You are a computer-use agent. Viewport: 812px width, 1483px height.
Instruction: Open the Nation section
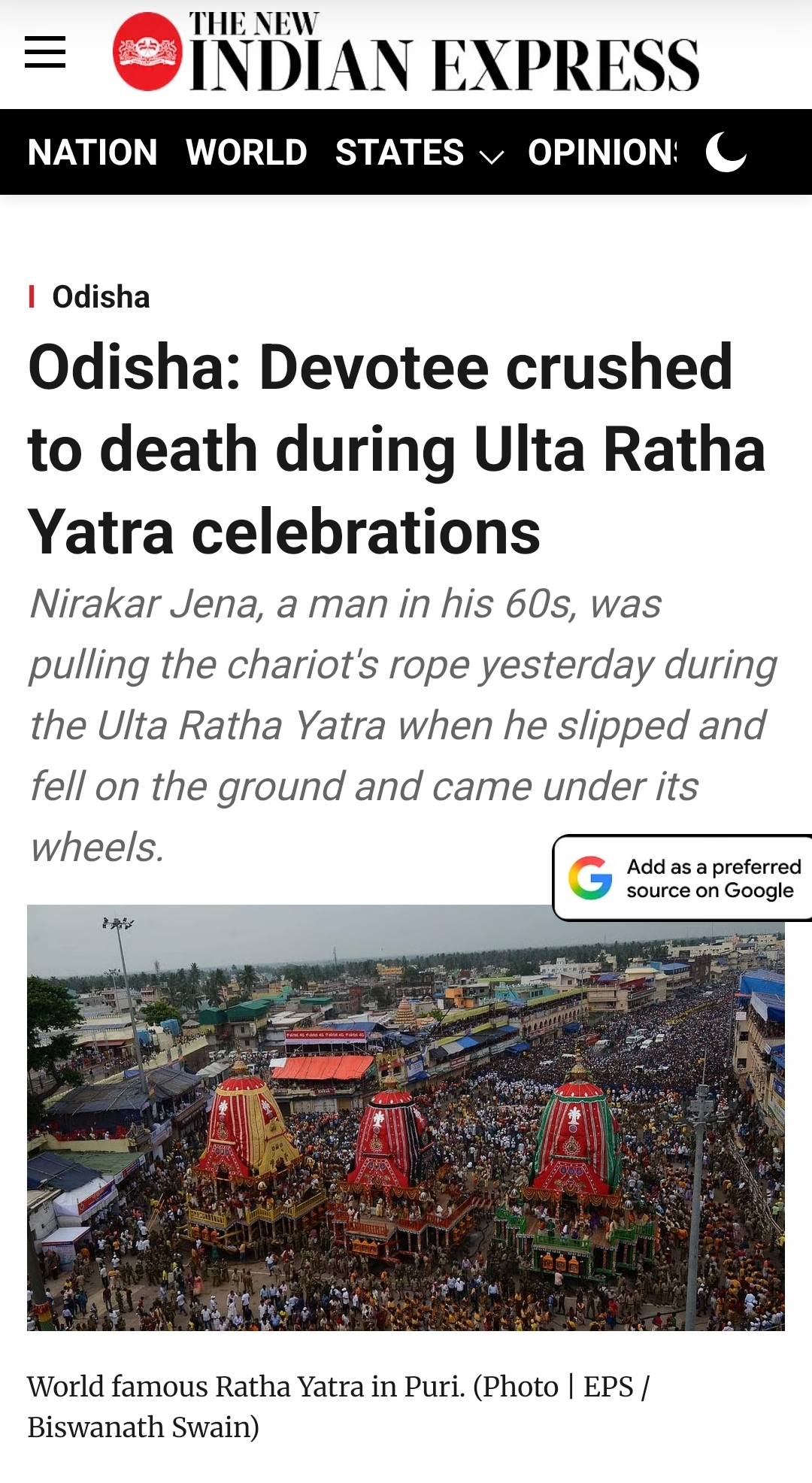[x=92, y=153]
